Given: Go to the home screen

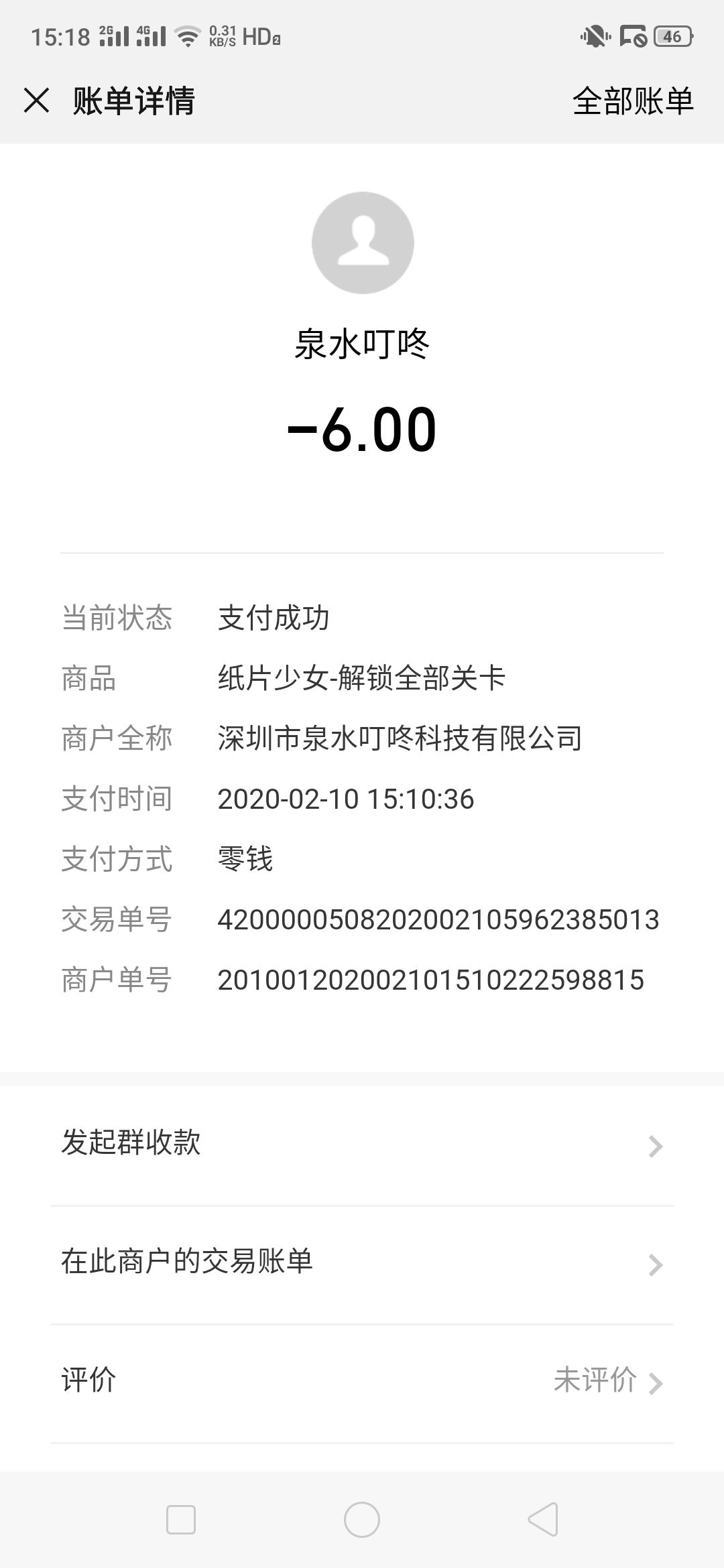Looking at the screenshot, I should pos(362,1518).
